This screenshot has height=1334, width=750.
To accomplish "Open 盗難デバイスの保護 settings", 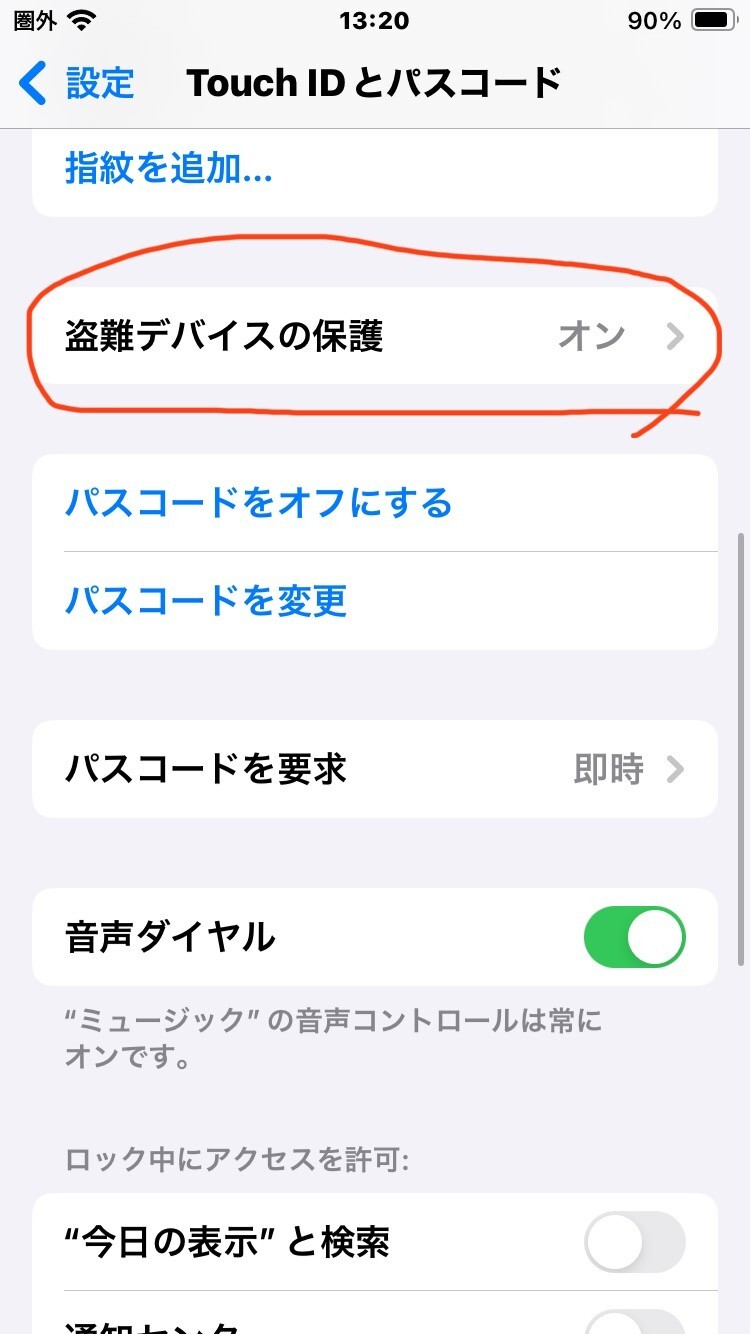I will (x=375, y=337).
